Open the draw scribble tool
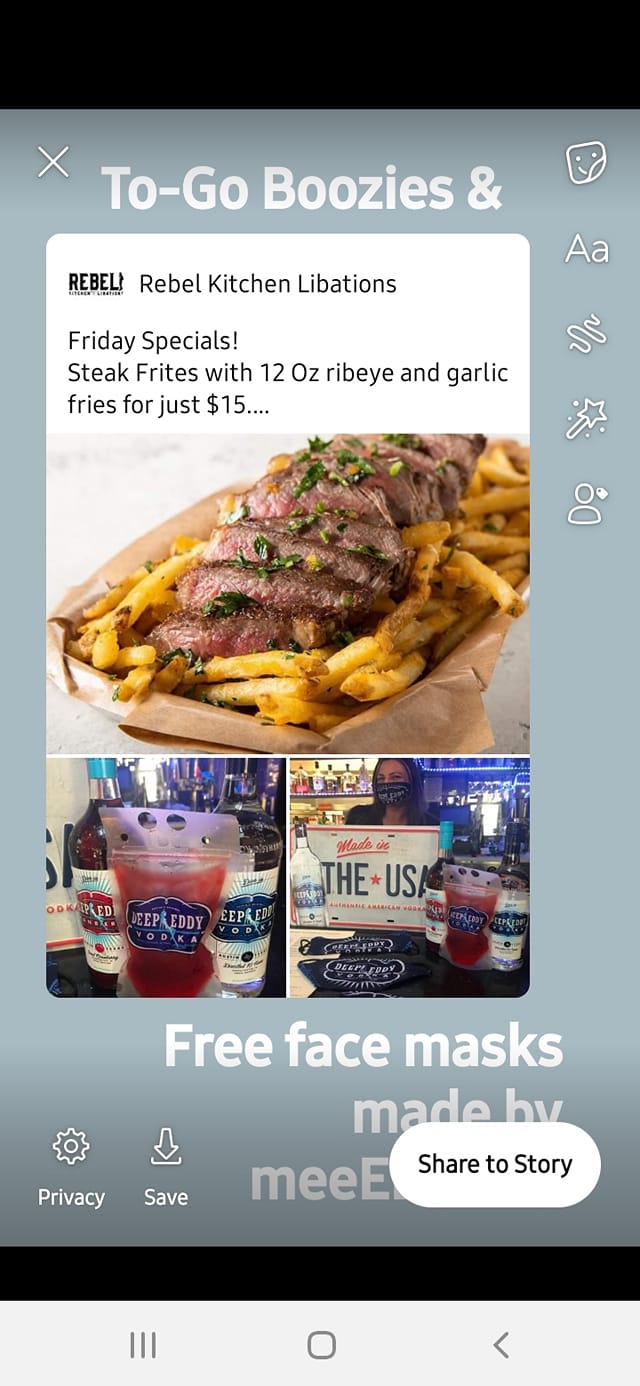 [x=586, y=333]
